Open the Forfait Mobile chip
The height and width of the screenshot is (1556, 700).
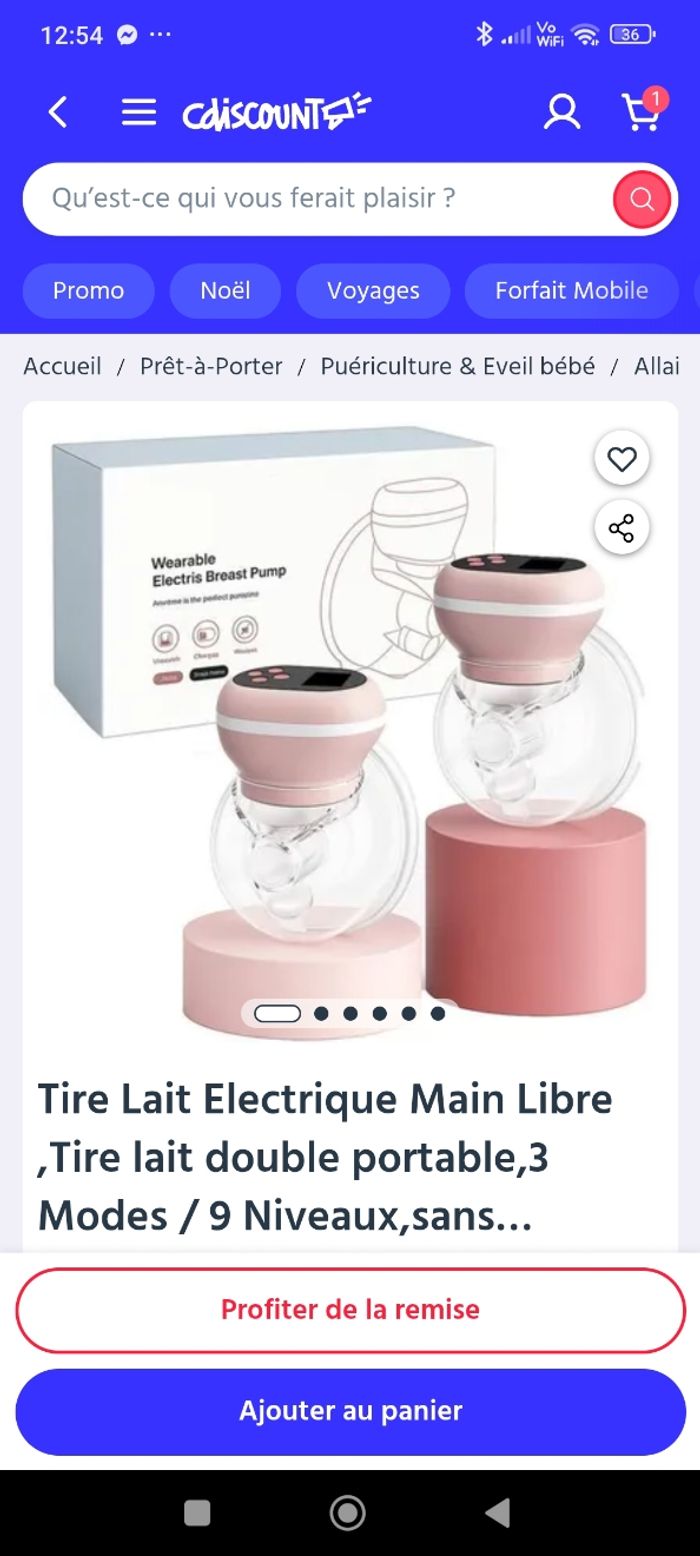[x=571, y=291]
